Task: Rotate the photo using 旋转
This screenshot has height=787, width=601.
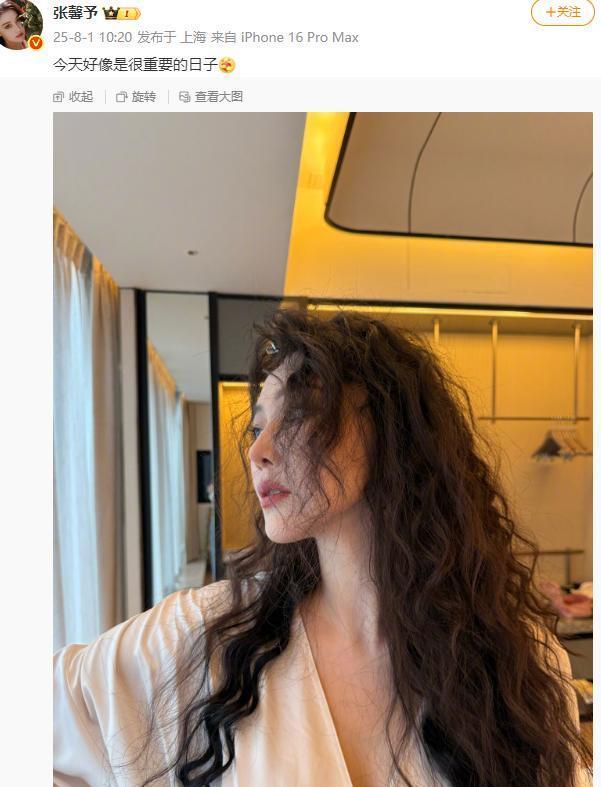Action: tap(136, 97)
